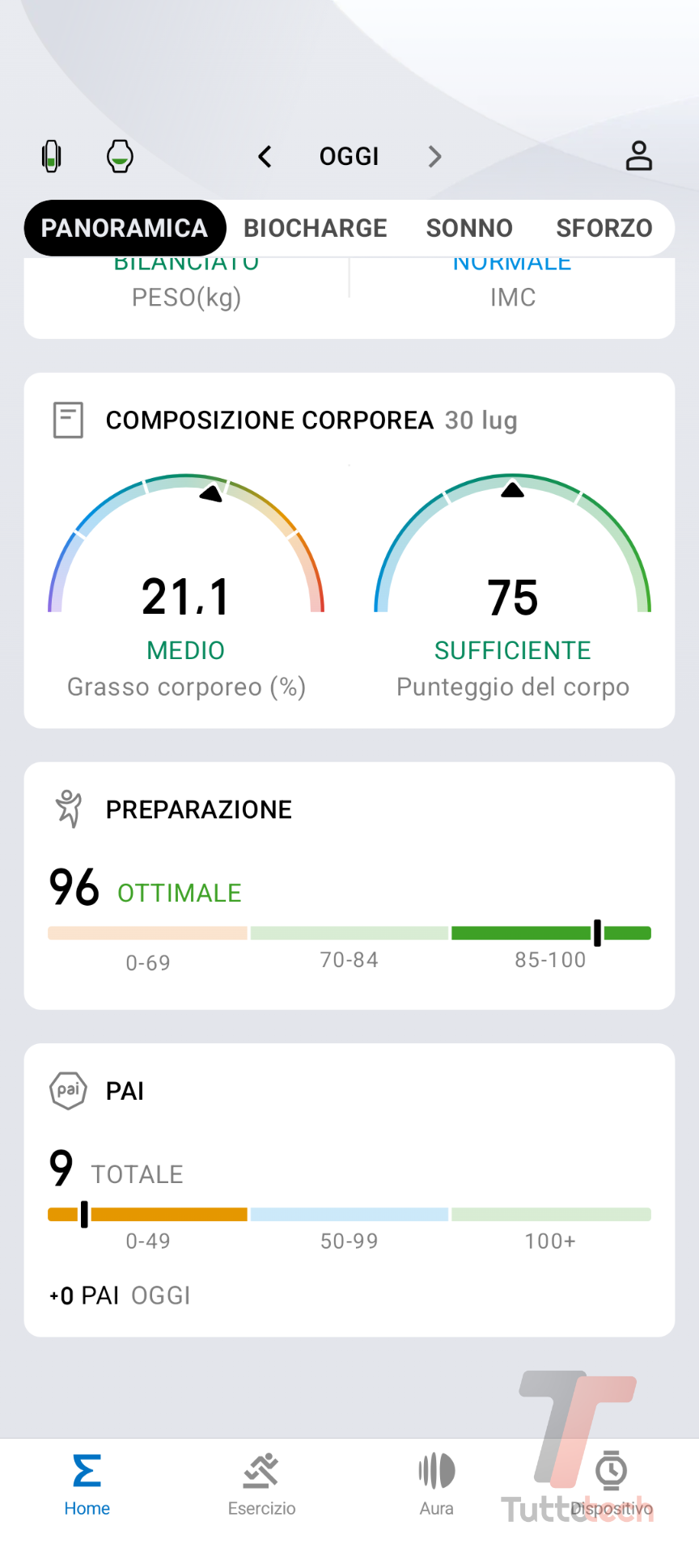Go to the previous day
The width and height of the screenshot is (699, 1568).
coord(265,156)
